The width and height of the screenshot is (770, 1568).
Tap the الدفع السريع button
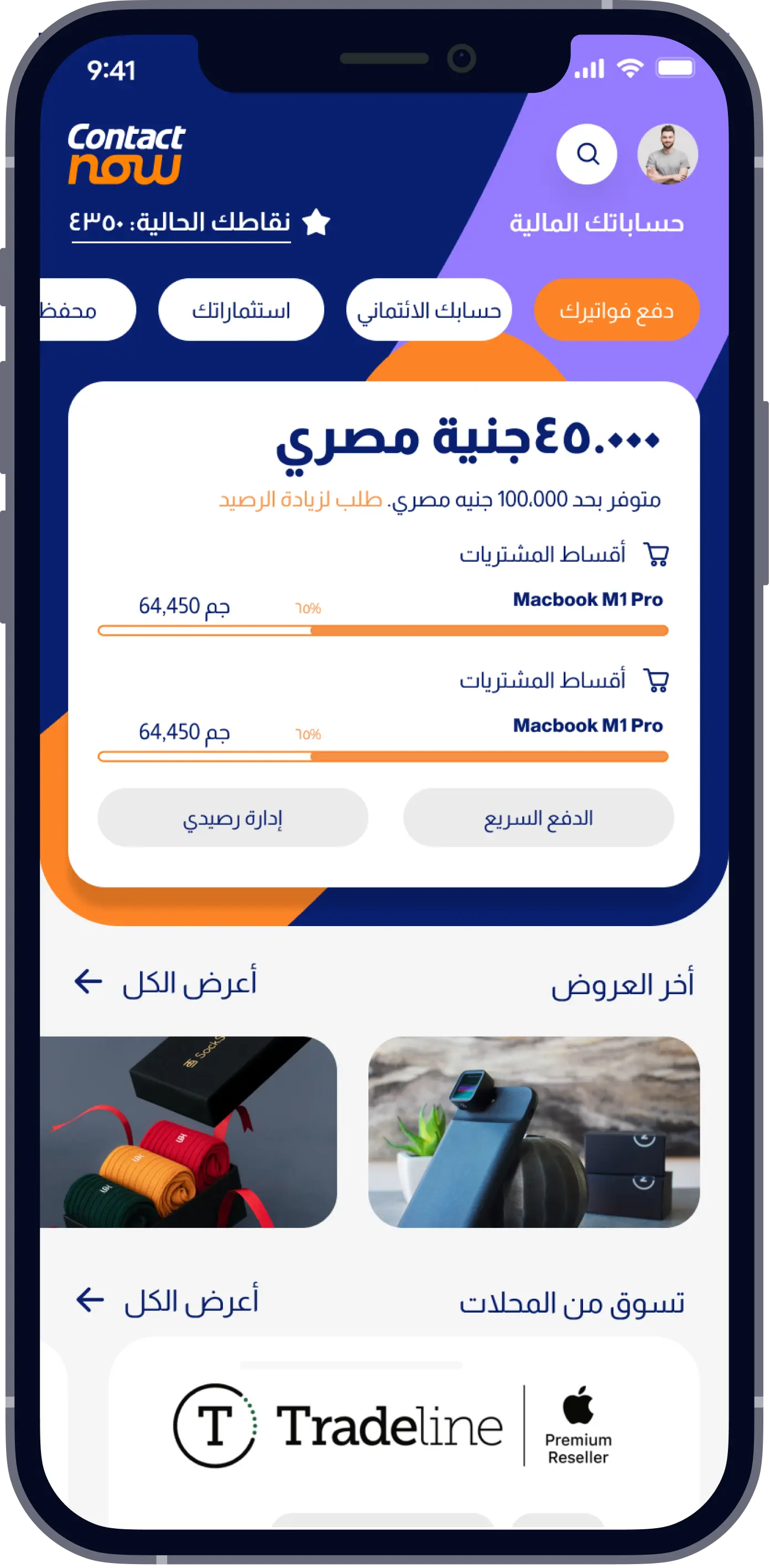pyautogui.click(x=539, y=818)
